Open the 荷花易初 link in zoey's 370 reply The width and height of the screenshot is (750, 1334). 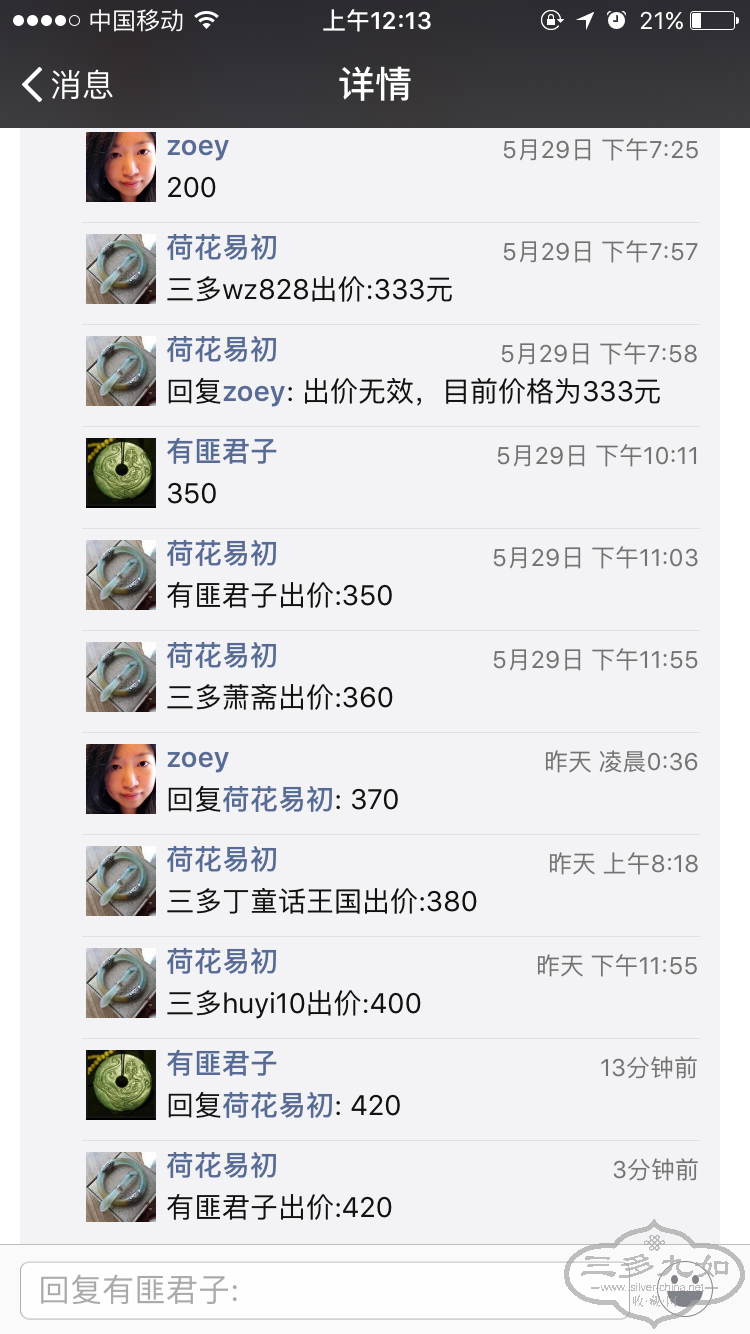[277, 800]
